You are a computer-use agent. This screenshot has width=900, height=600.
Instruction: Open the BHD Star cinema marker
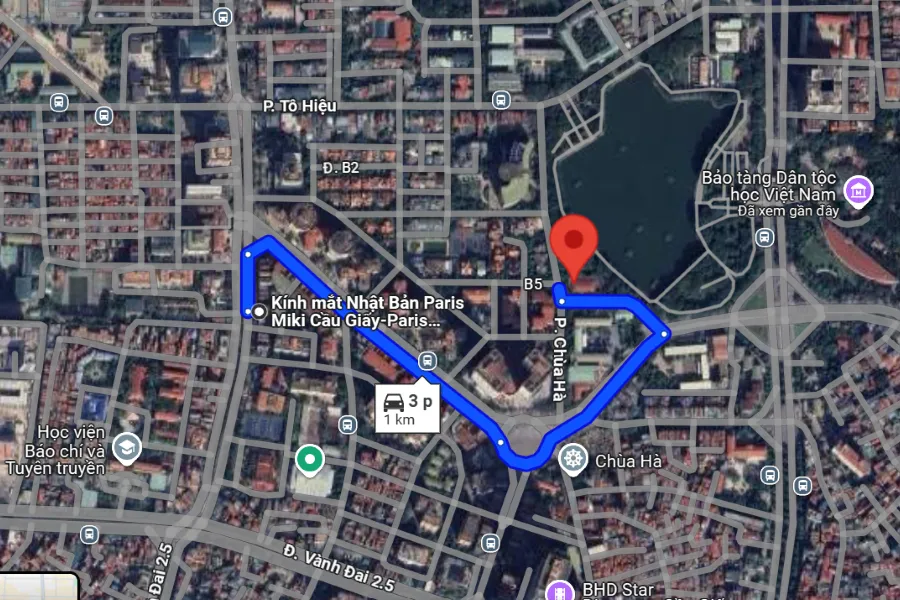[561, 590]
